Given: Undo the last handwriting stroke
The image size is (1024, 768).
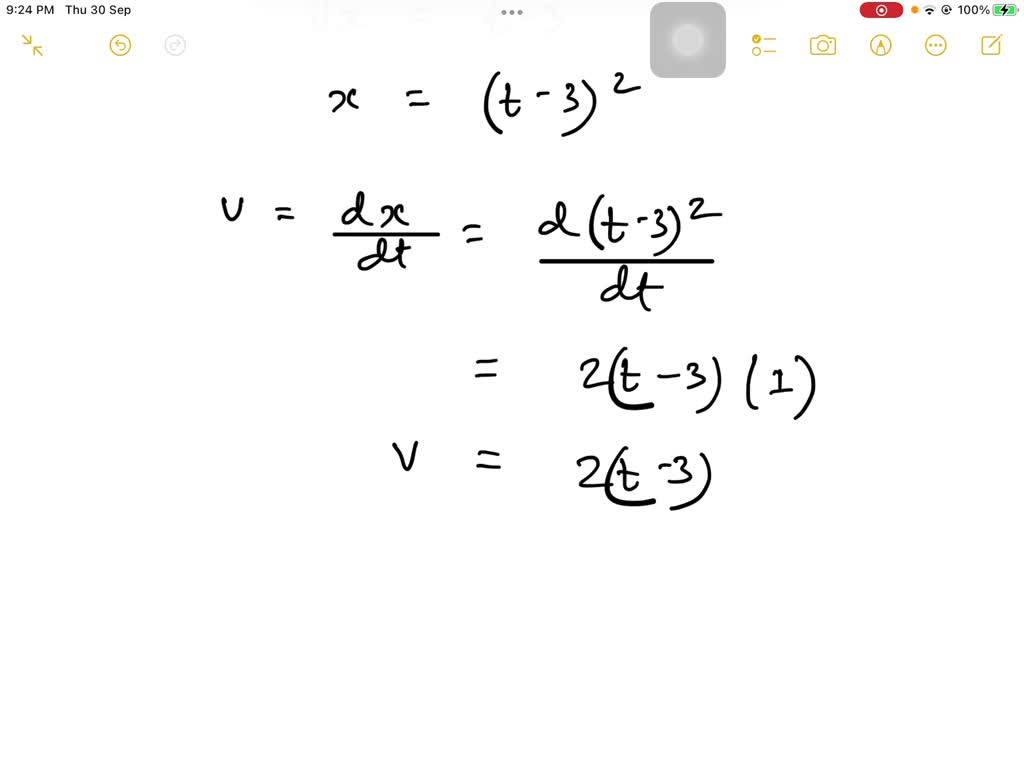Looking at the screenshot, I should pos(120,45).
